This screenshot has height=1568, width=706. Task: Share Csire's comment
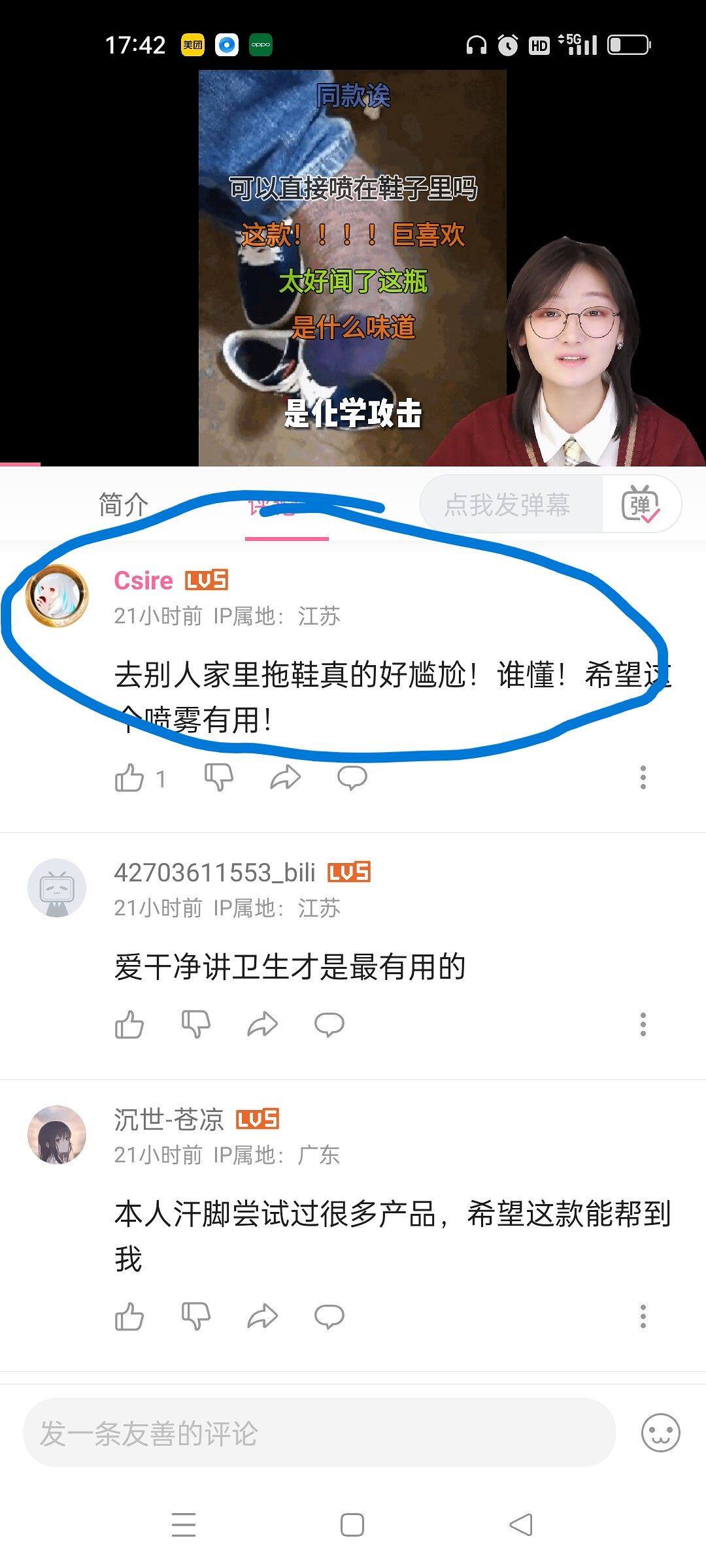pos(285,778)
